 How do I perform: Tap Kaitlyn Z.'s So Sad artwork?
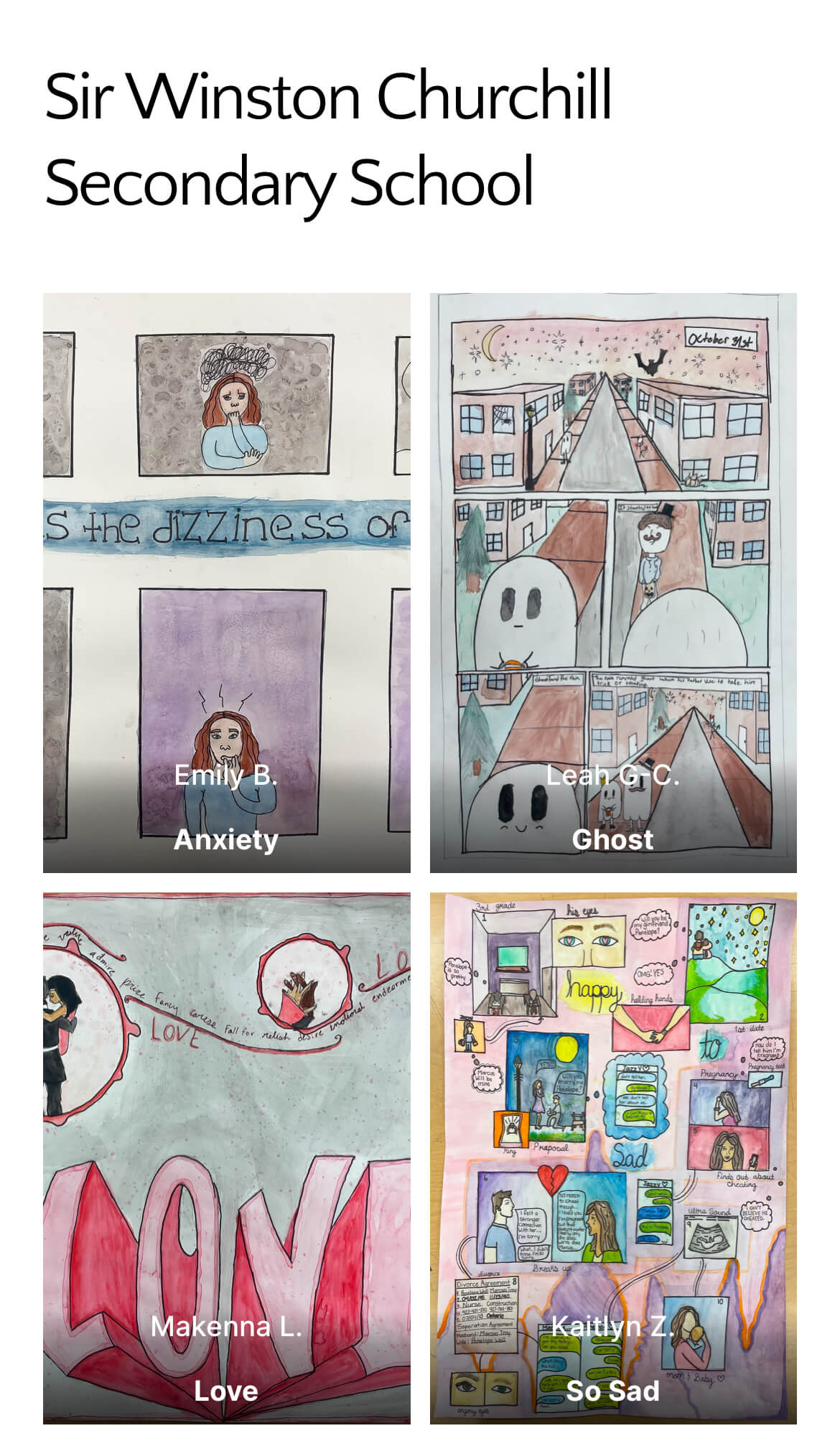[x=613, y=1158]
